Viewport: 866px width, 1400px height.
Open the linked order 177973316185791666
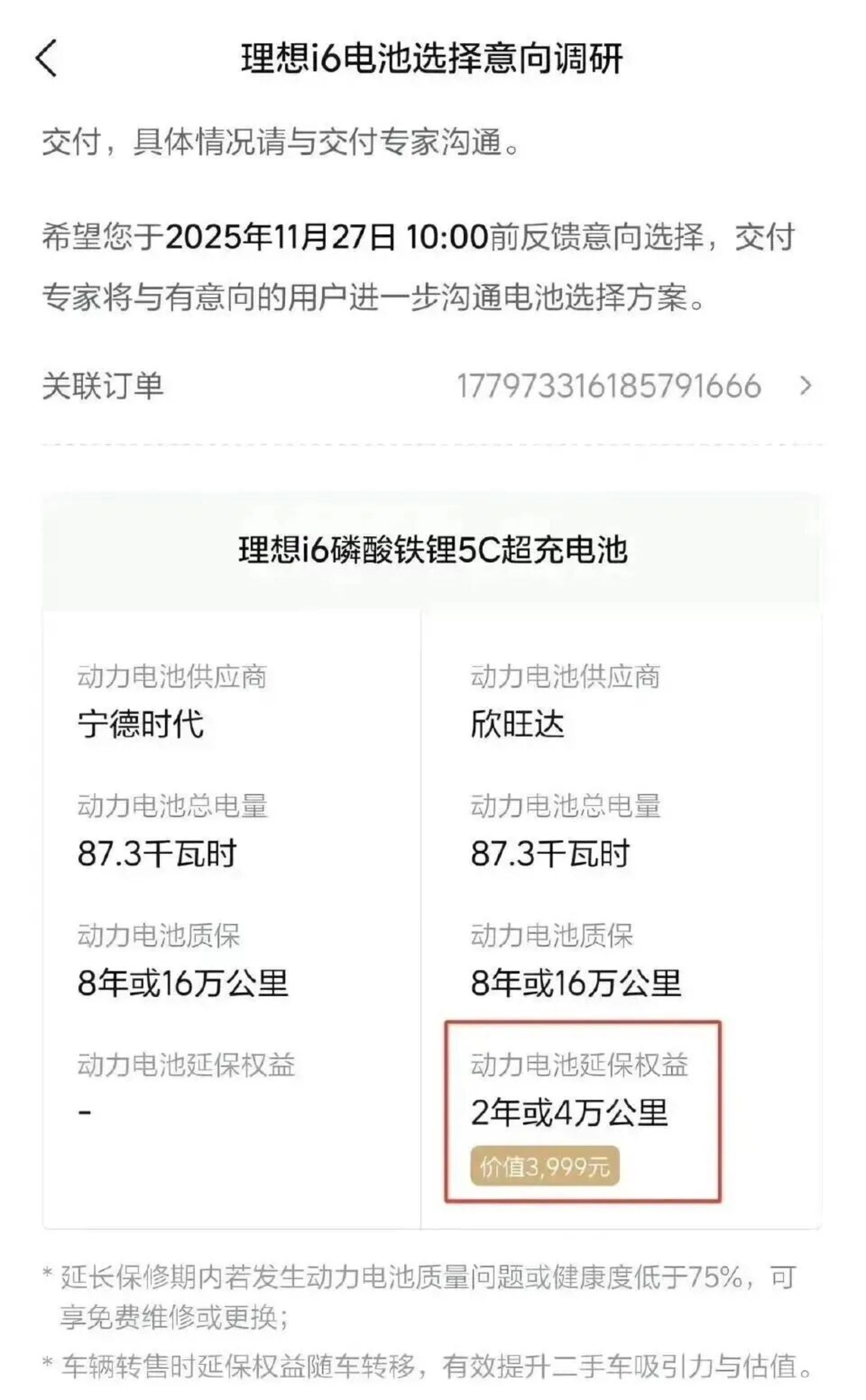[x=432, y=385]
